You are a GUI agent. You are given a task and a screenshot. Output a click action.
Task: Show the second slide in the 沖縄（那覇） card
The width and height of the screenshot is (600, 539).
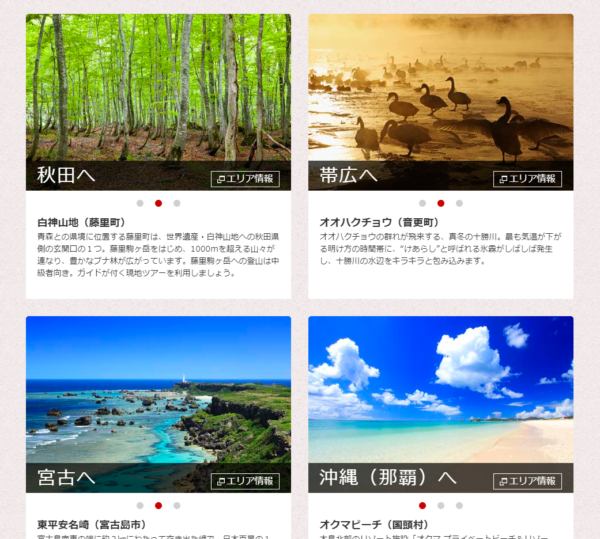click(x=441, y=505)
